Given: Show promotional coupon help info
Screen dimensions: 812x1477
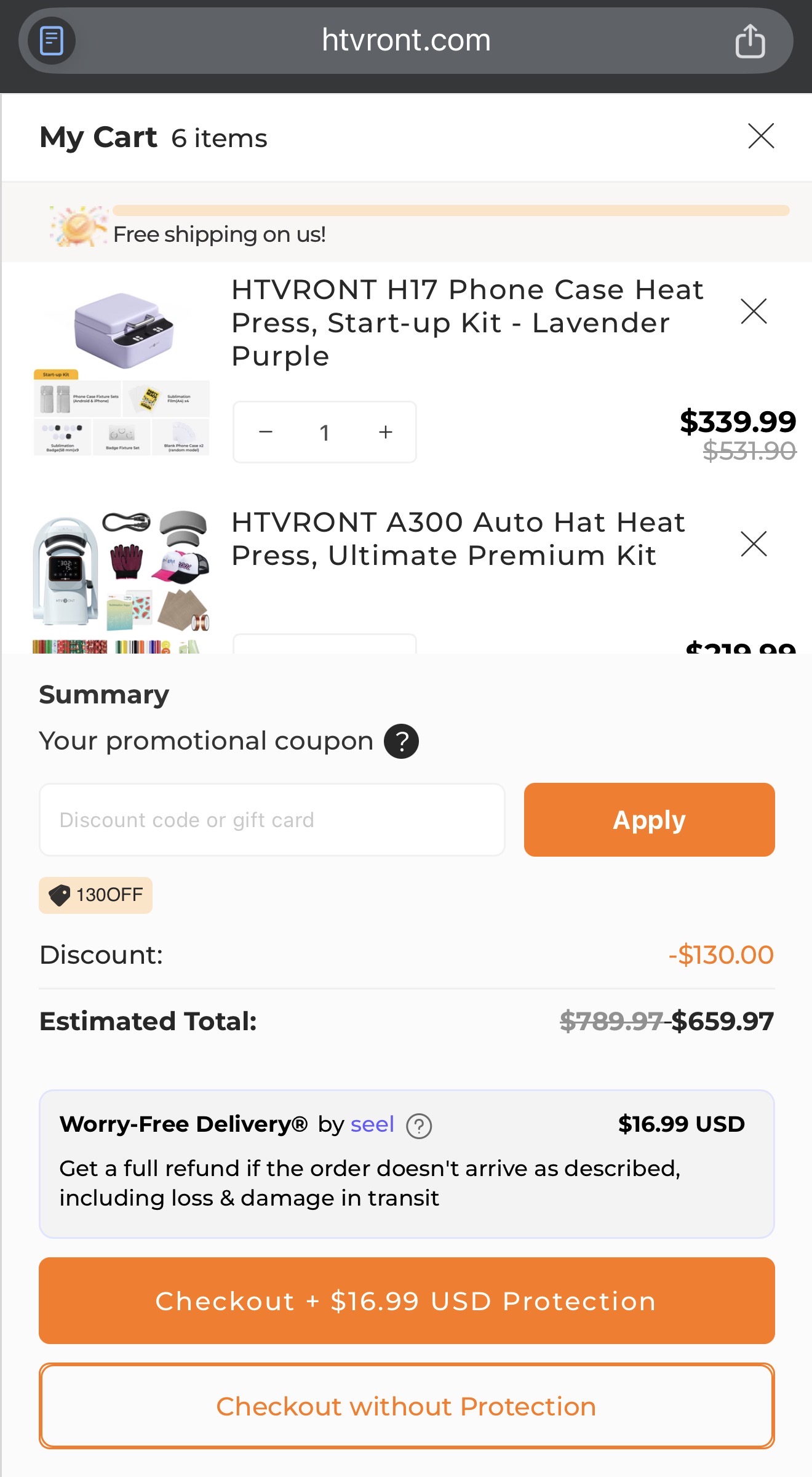Looking at the screenshot, I should point(401,742).
